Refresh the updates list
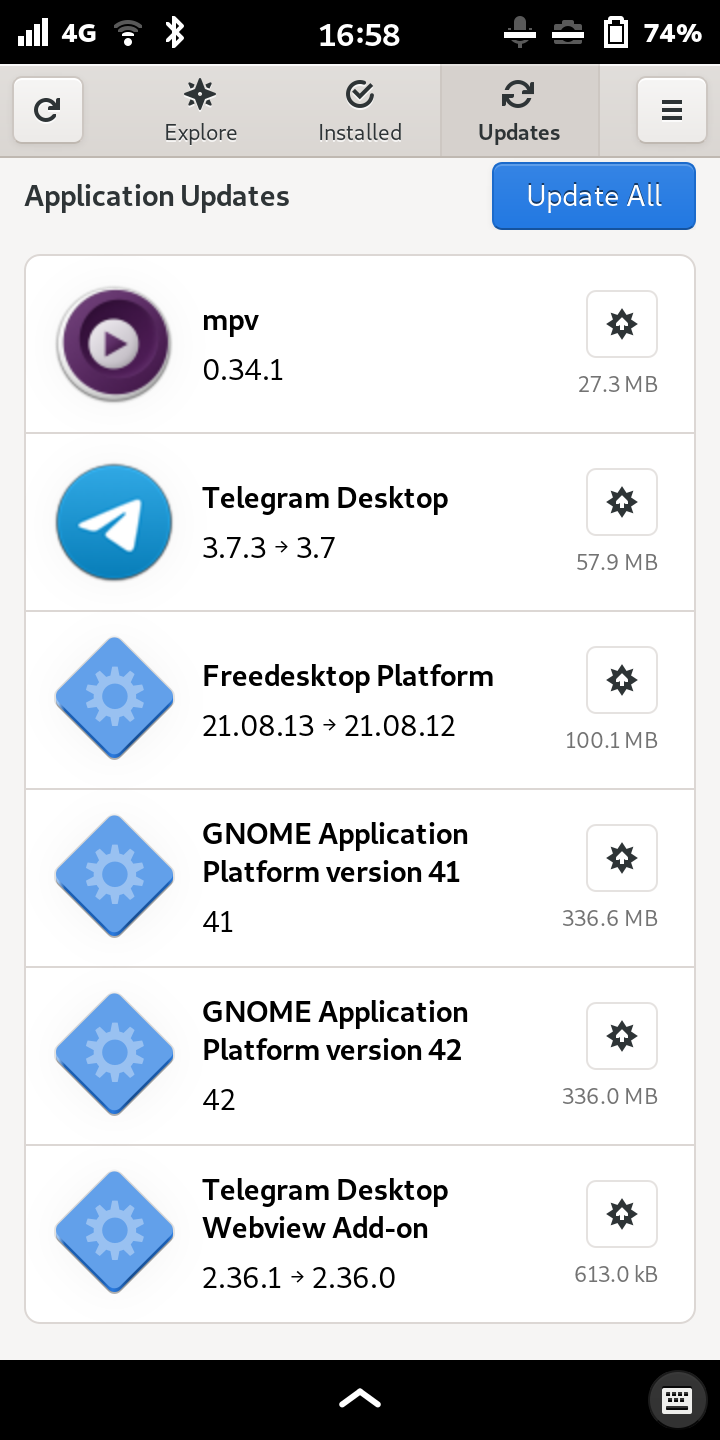This screenshot has height=1440, width=720. (47, 110)
